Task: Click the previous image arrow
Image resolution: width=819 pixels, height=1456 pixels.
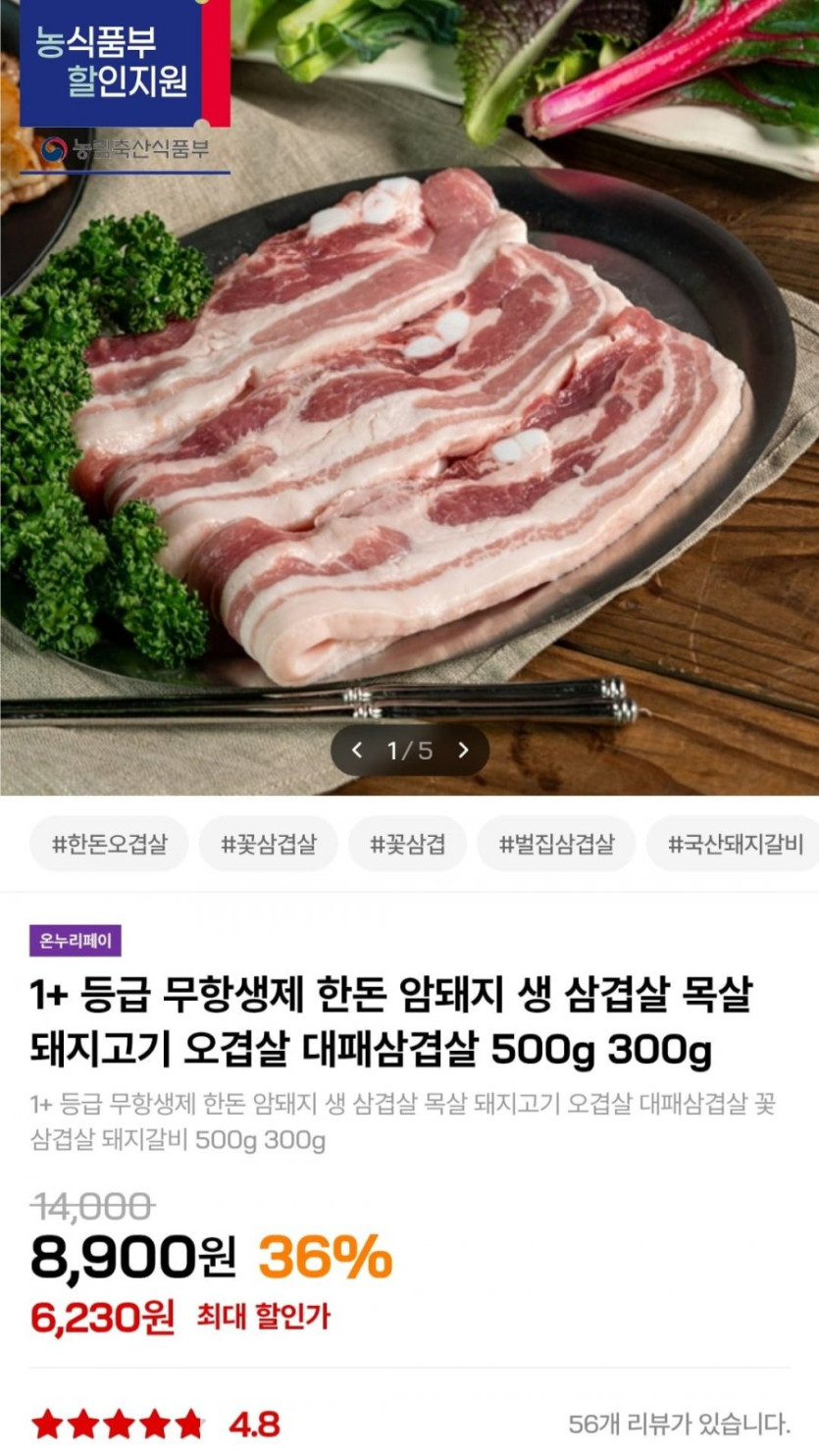Action: [x=355, y=751]
